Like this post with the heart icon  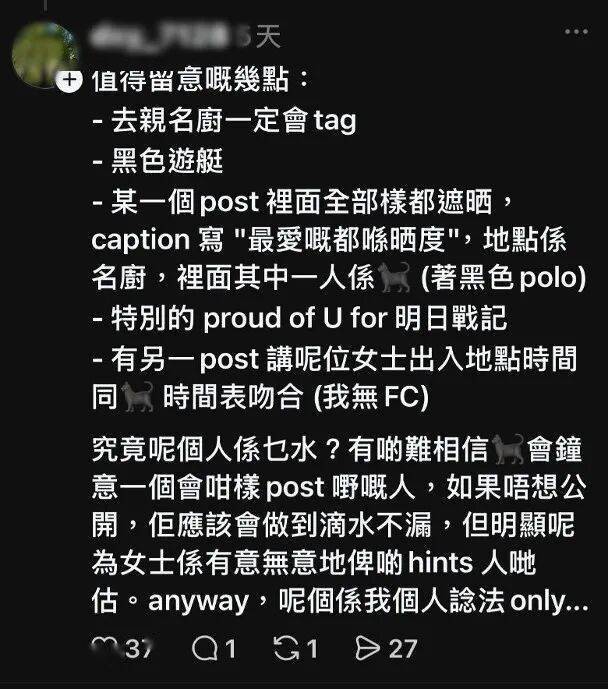(103, 649)
